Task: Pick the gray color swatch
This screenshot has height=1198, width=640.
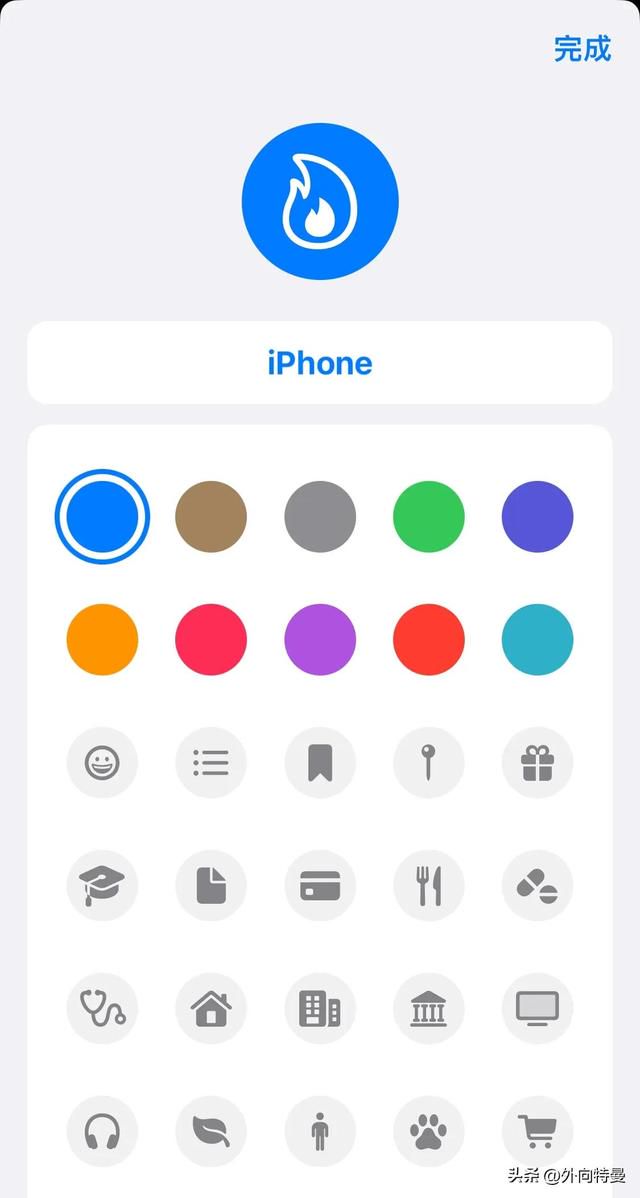Action: pyautogui.click(x=320, y=516)
